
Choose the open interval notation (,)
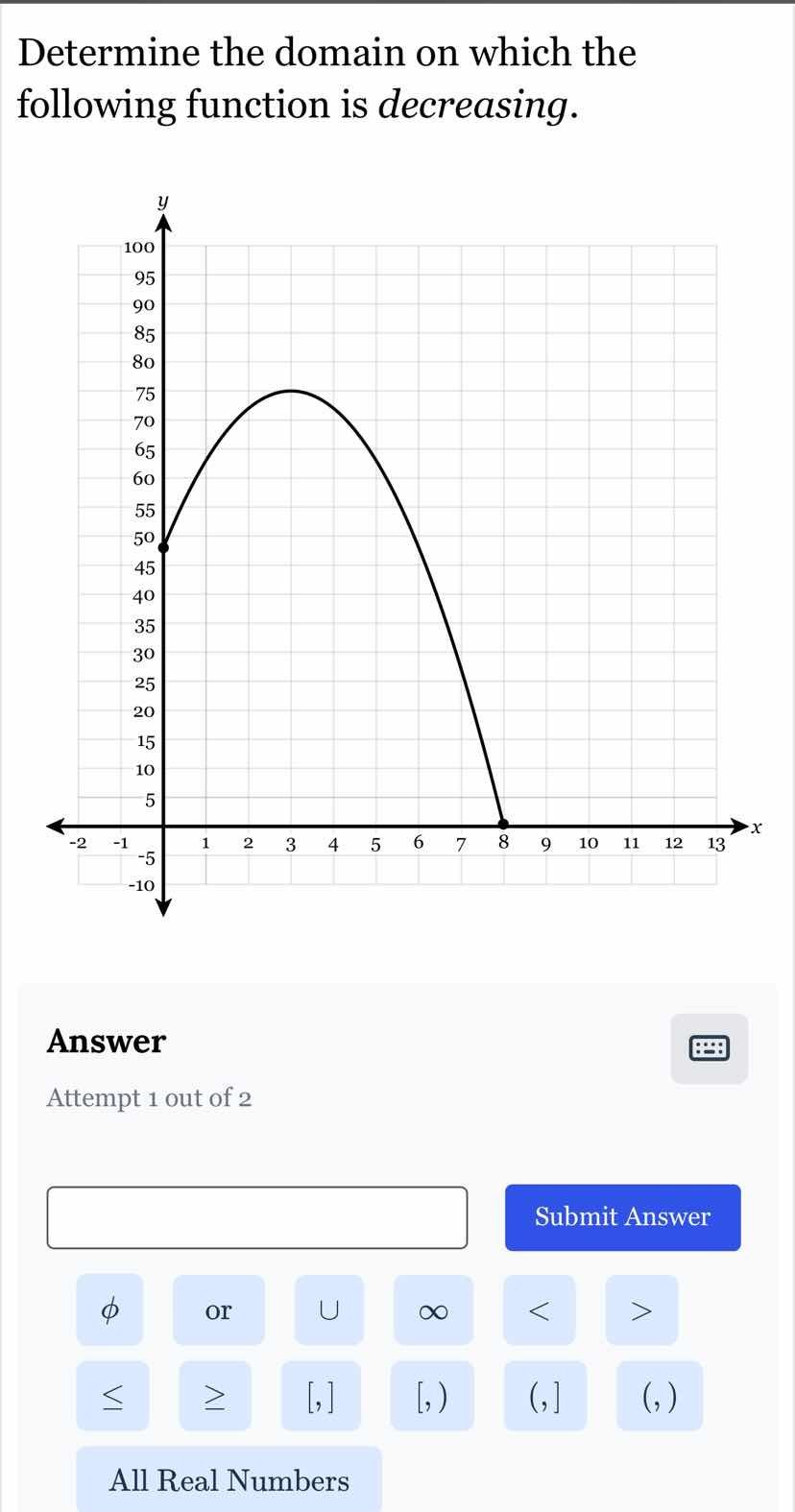(660, 1397)
